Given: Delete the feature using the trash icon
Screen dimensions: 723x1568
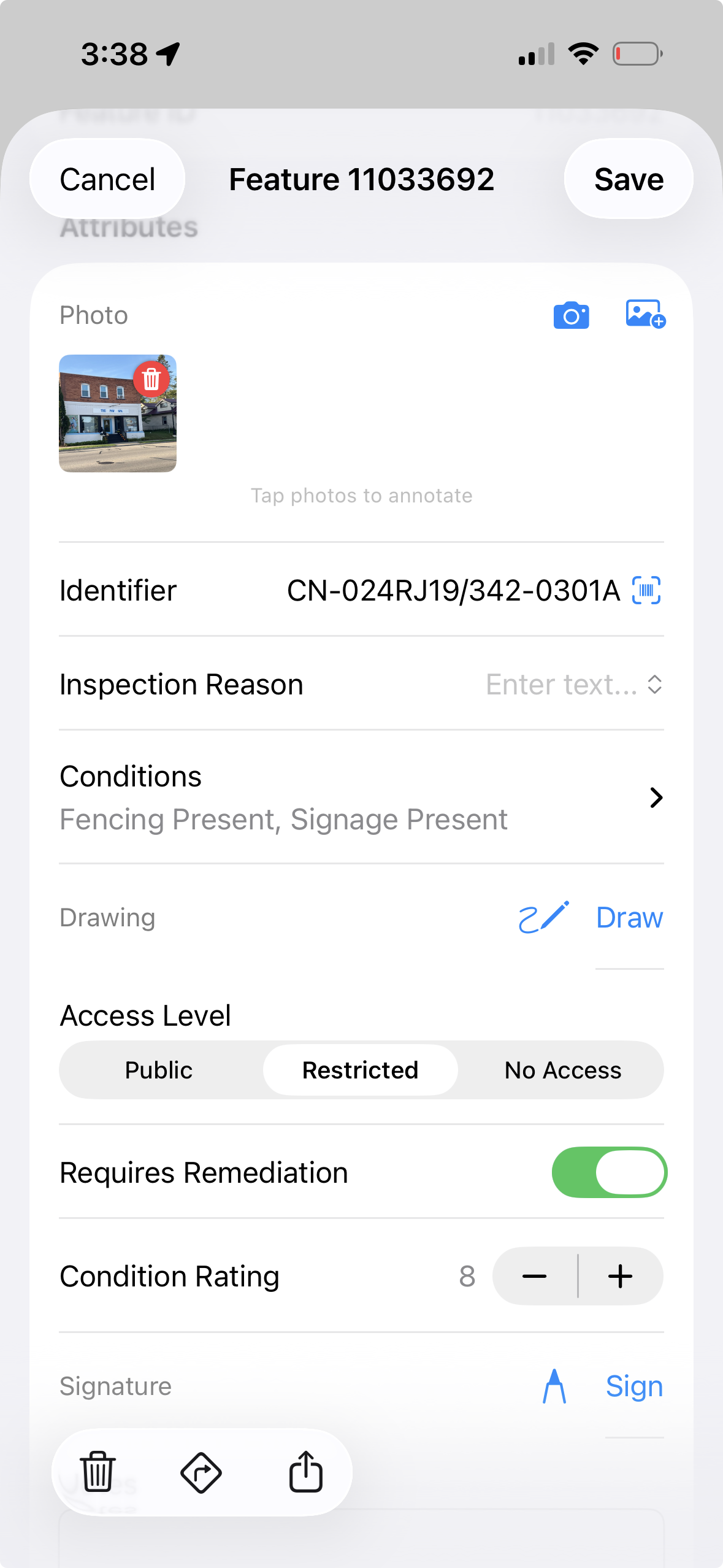Looking at the screenshot, I should (98, 1474).
